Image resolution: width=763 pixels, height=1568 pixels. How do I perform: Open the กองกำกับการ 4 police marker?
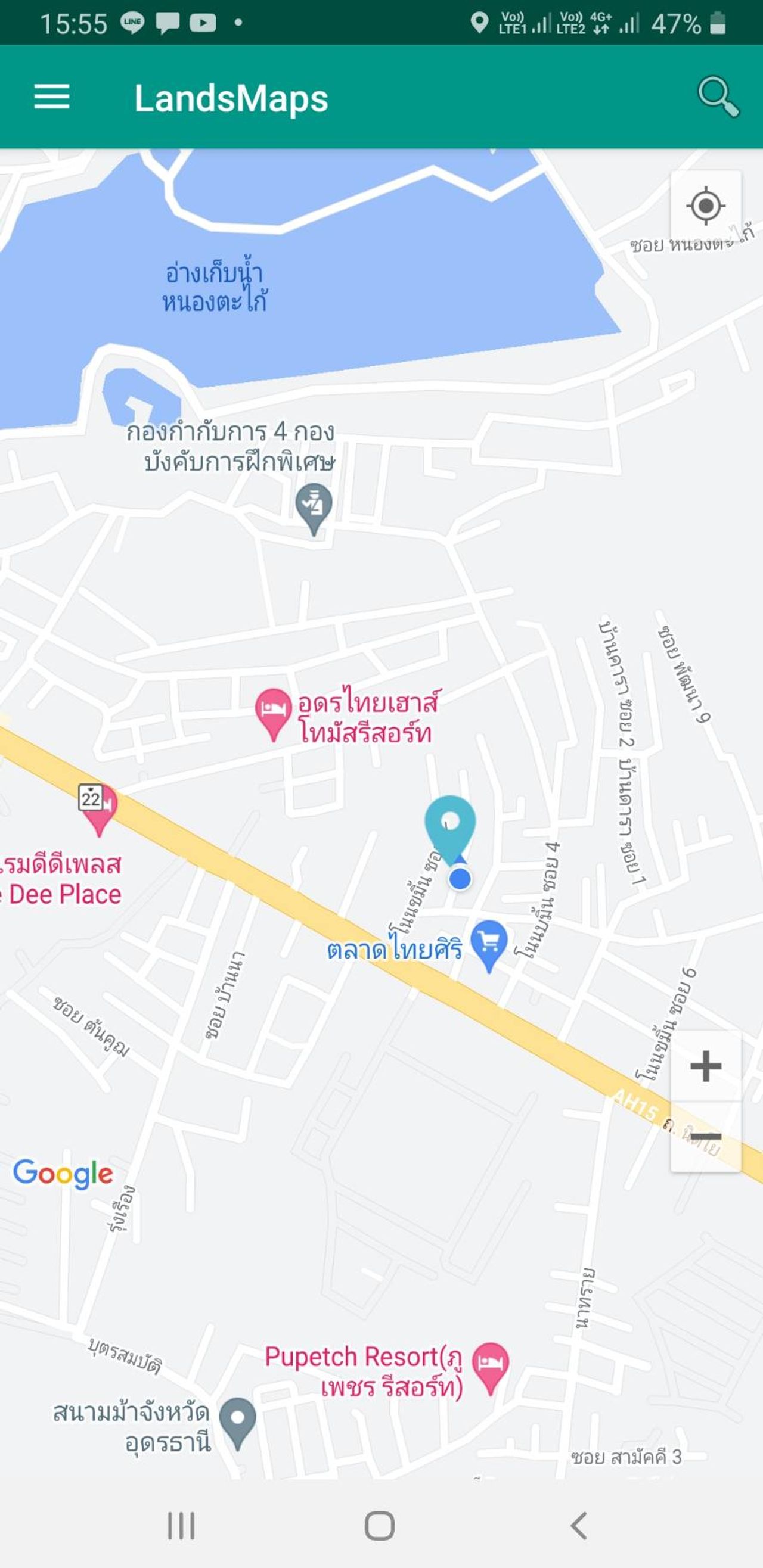coord(314,505)
